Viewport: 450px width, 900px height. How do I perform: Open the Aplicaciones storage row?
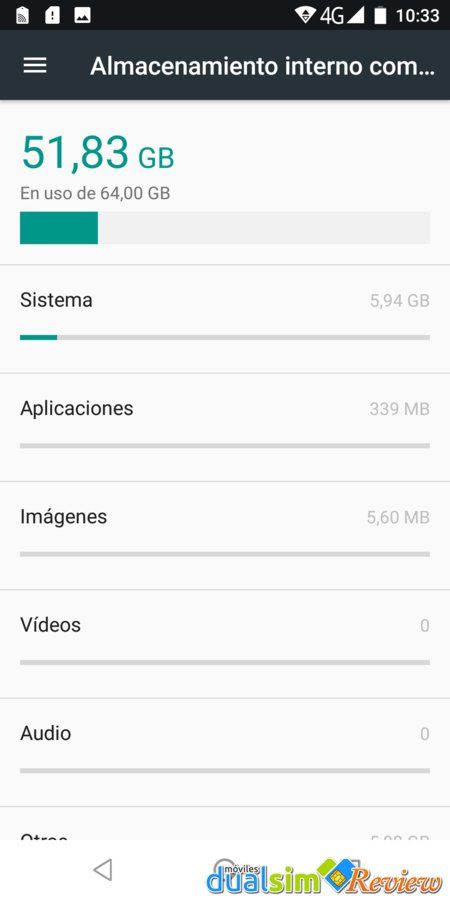click(x=225, y=428)
